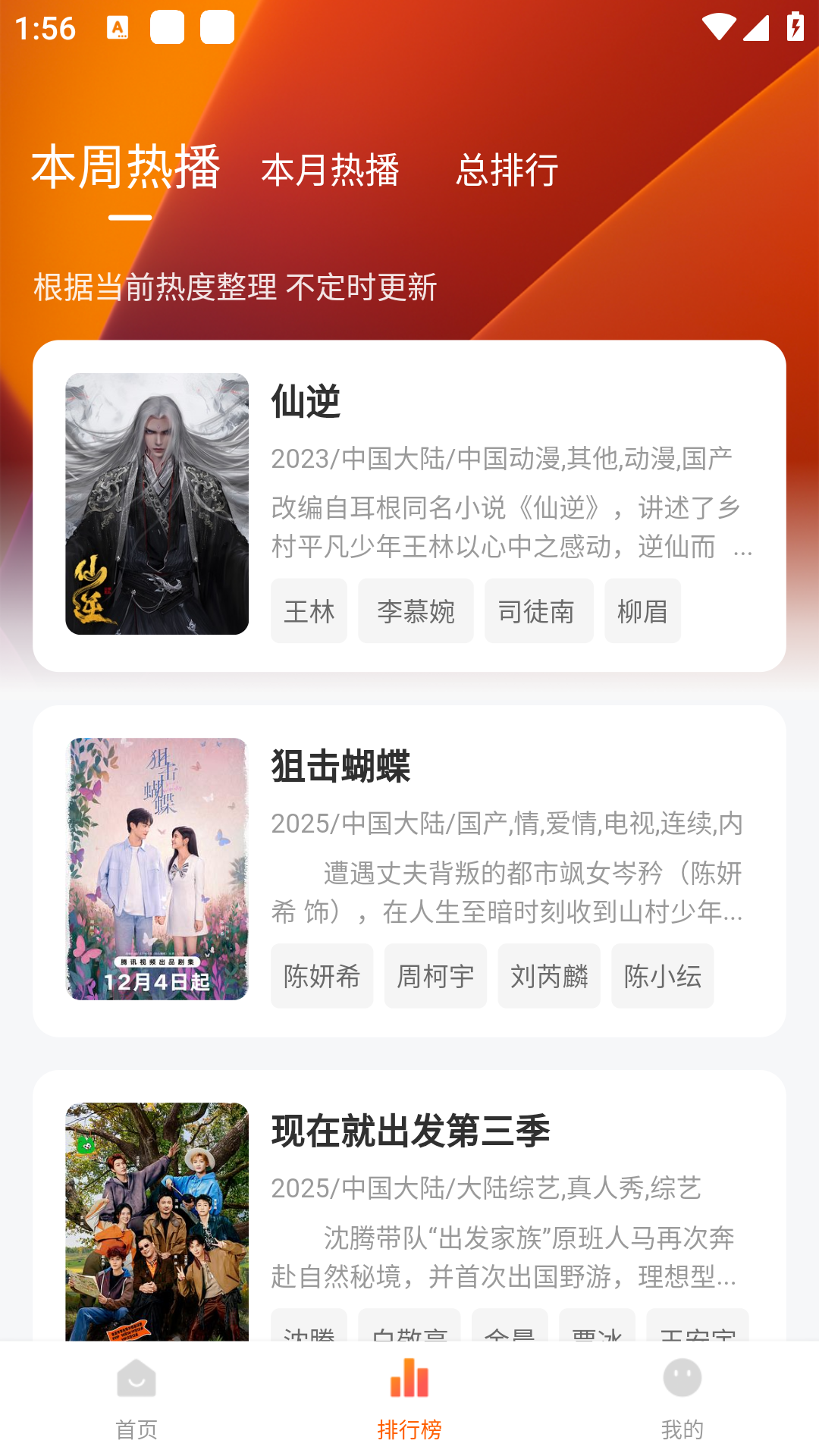Select the 王林 actor tag

click(x=309, y=610)
